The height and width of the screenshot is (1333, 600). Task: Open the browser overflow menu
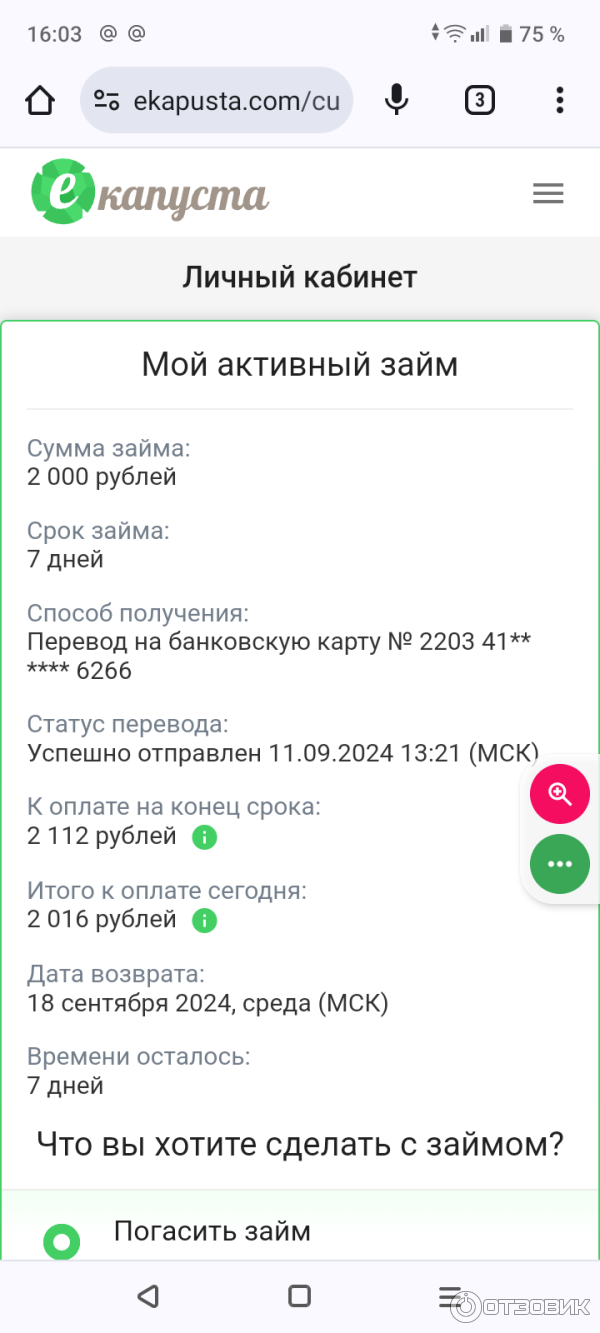click(x=560, y=100)
